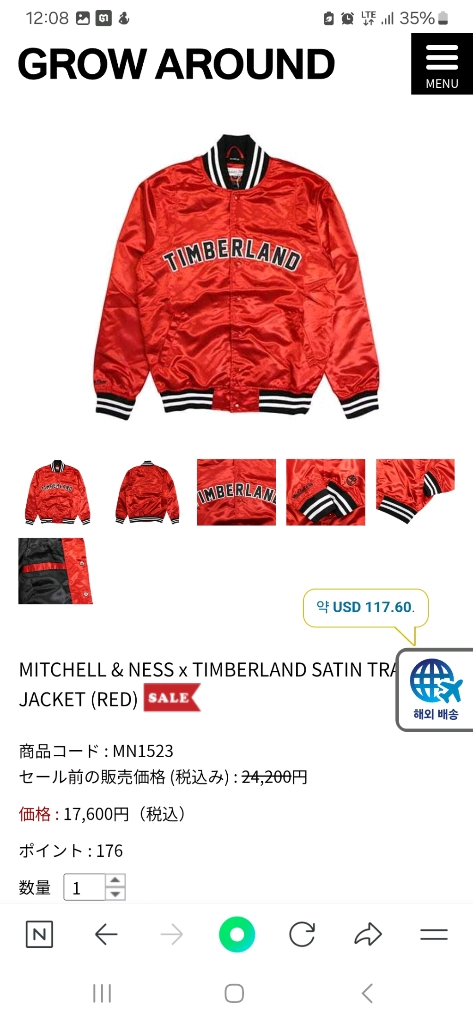This screenshot has height=1024, width=473.
Task: Open the system recent apps view
Action: (102, 993)
